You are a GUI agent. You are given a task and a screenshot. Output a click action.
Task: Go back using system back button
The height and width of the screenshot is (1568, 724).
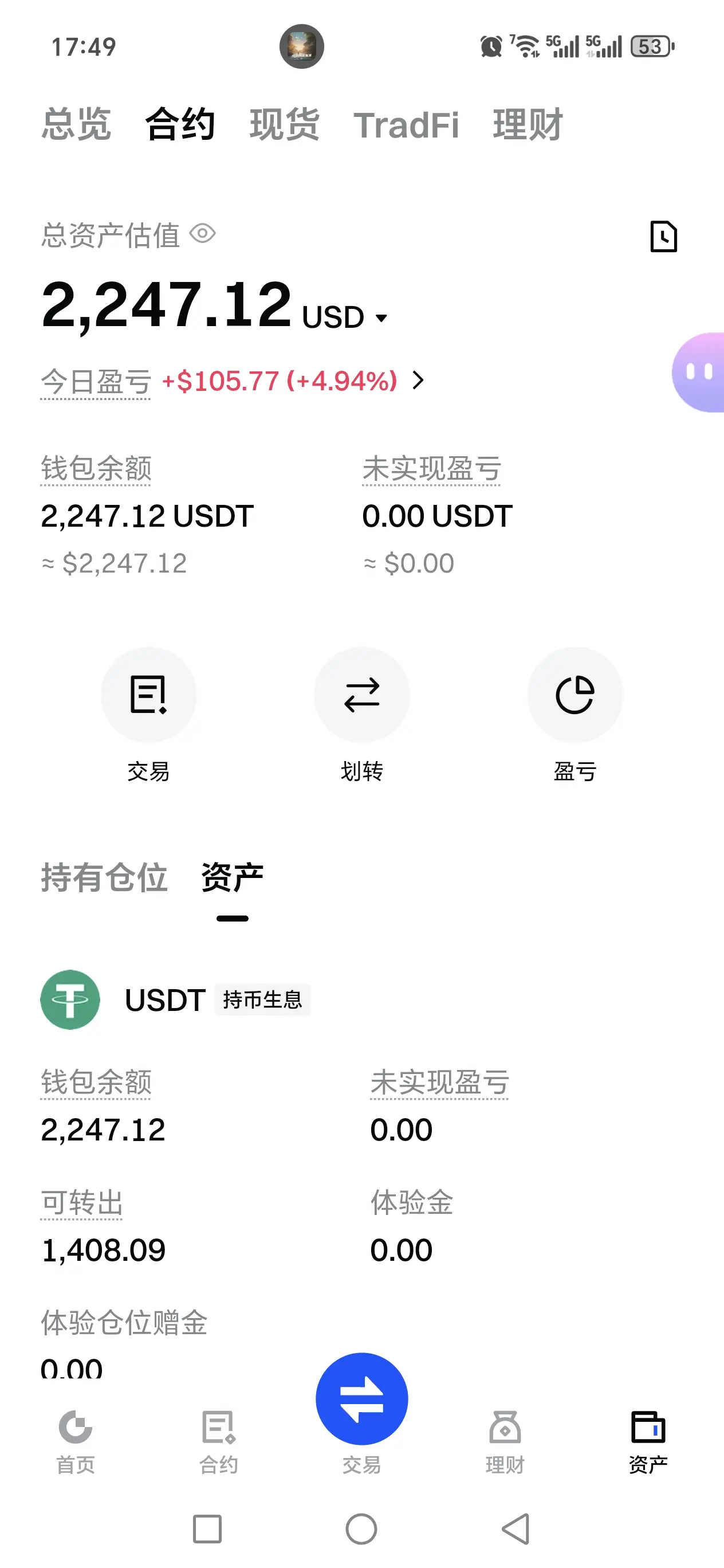516,1528
